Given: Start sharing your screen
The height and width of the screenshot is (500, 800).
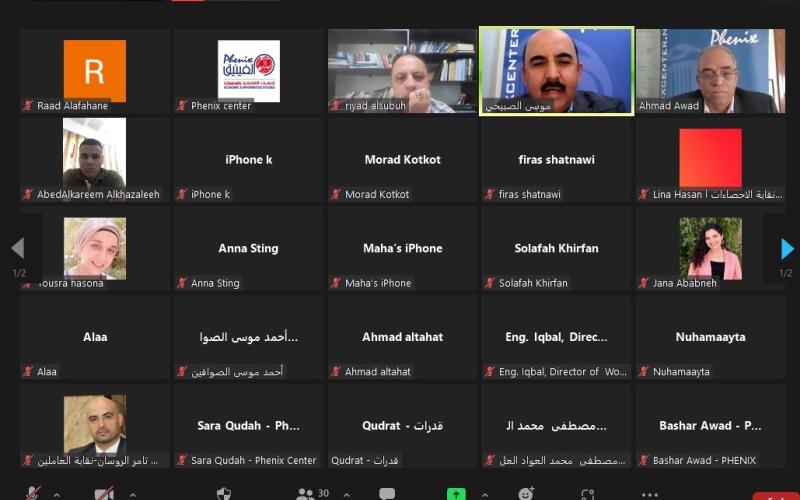Looking at the screenshot, I should 456,493.
